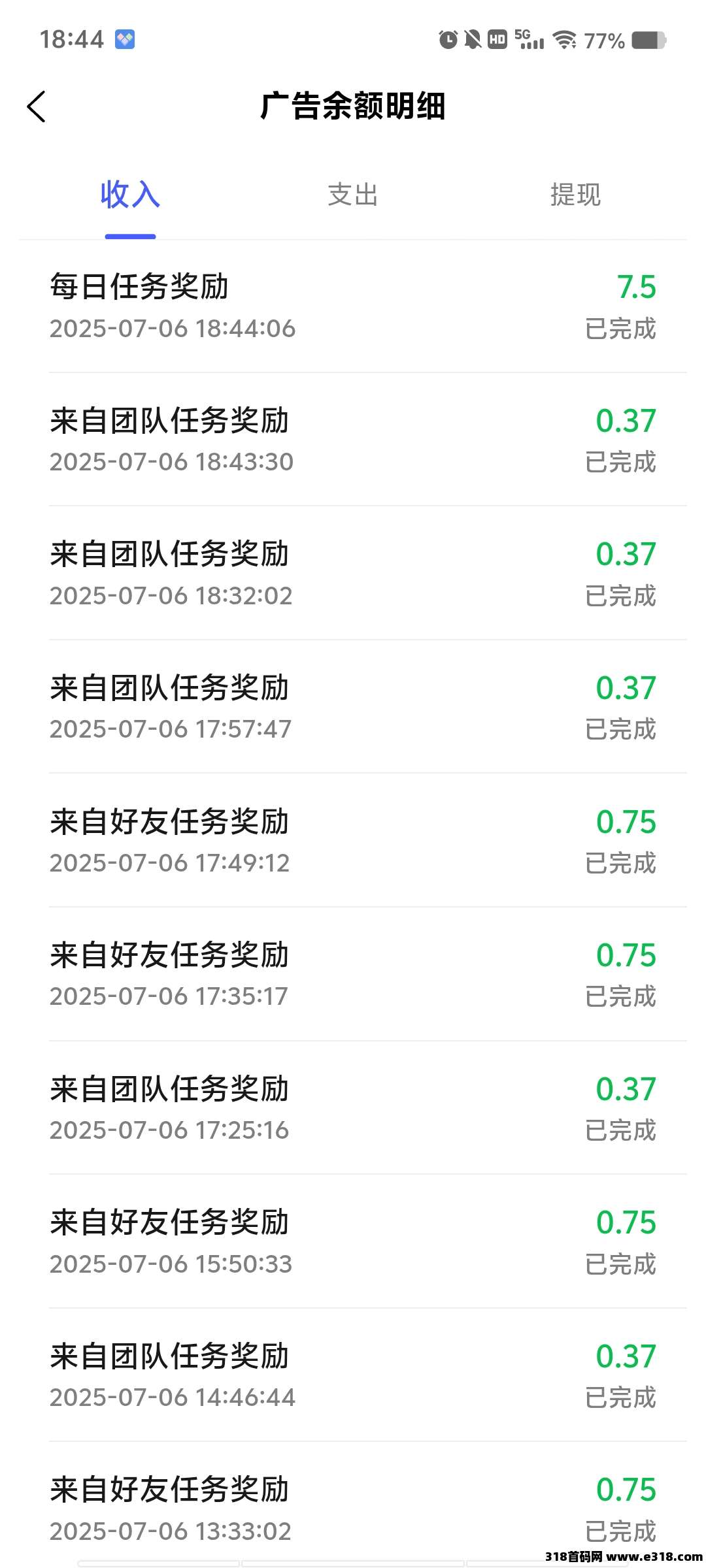Image resolution: width=706 pixels, height=1568 pixels.
Task: Tap the 18:44 clock in the status bar
Action: [72, 39]
